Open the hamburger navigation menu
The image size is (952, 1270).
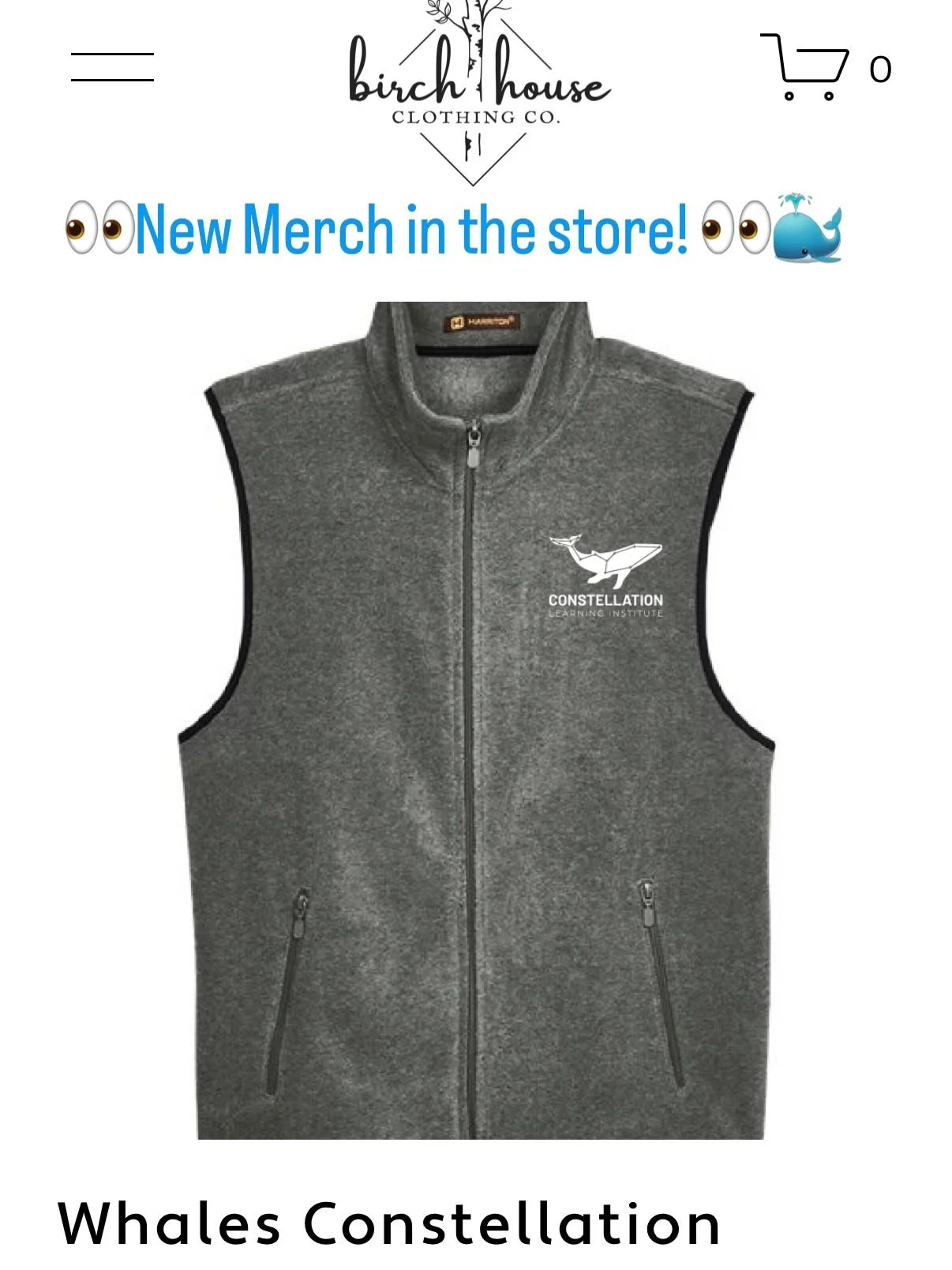click(x=112, y=67)
